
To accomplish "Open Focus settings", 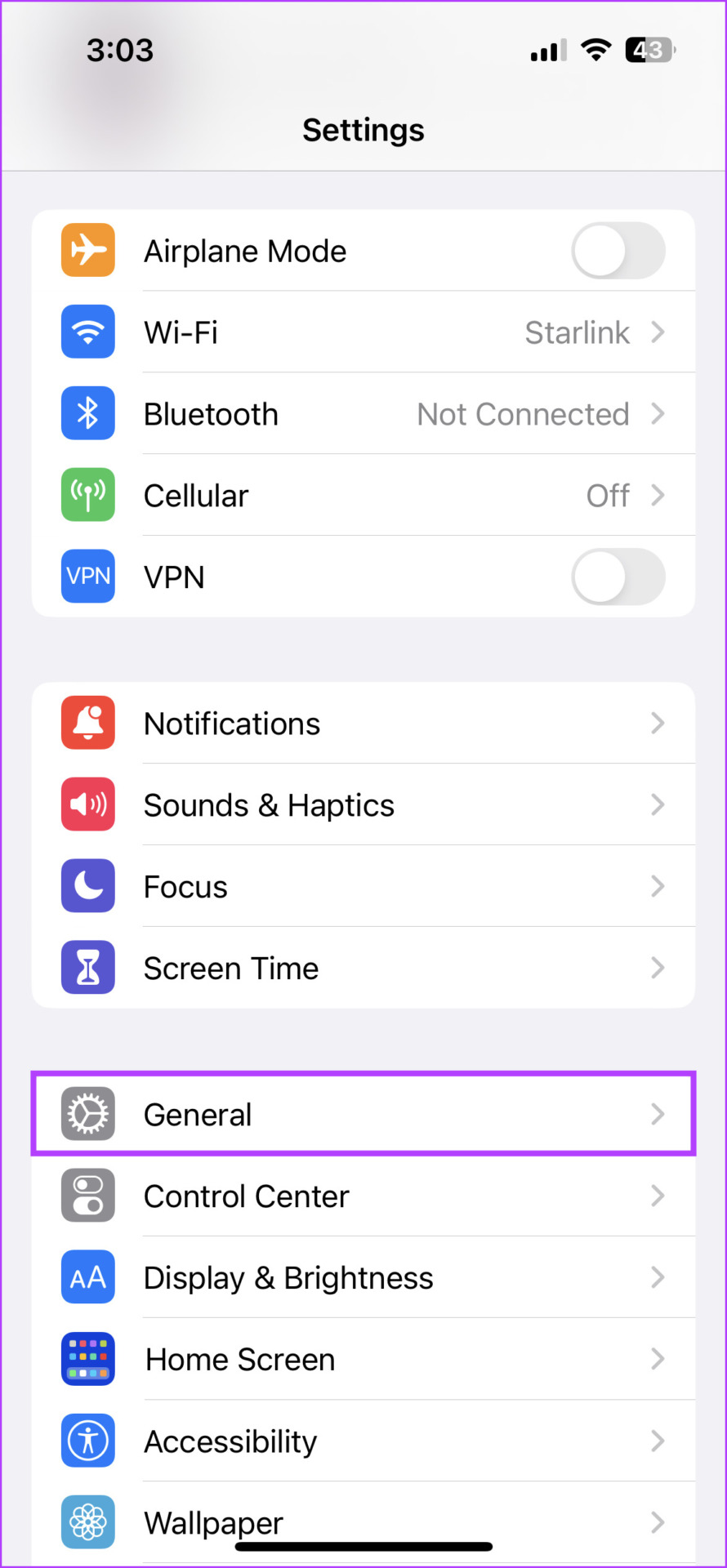I will coord(363,886).
